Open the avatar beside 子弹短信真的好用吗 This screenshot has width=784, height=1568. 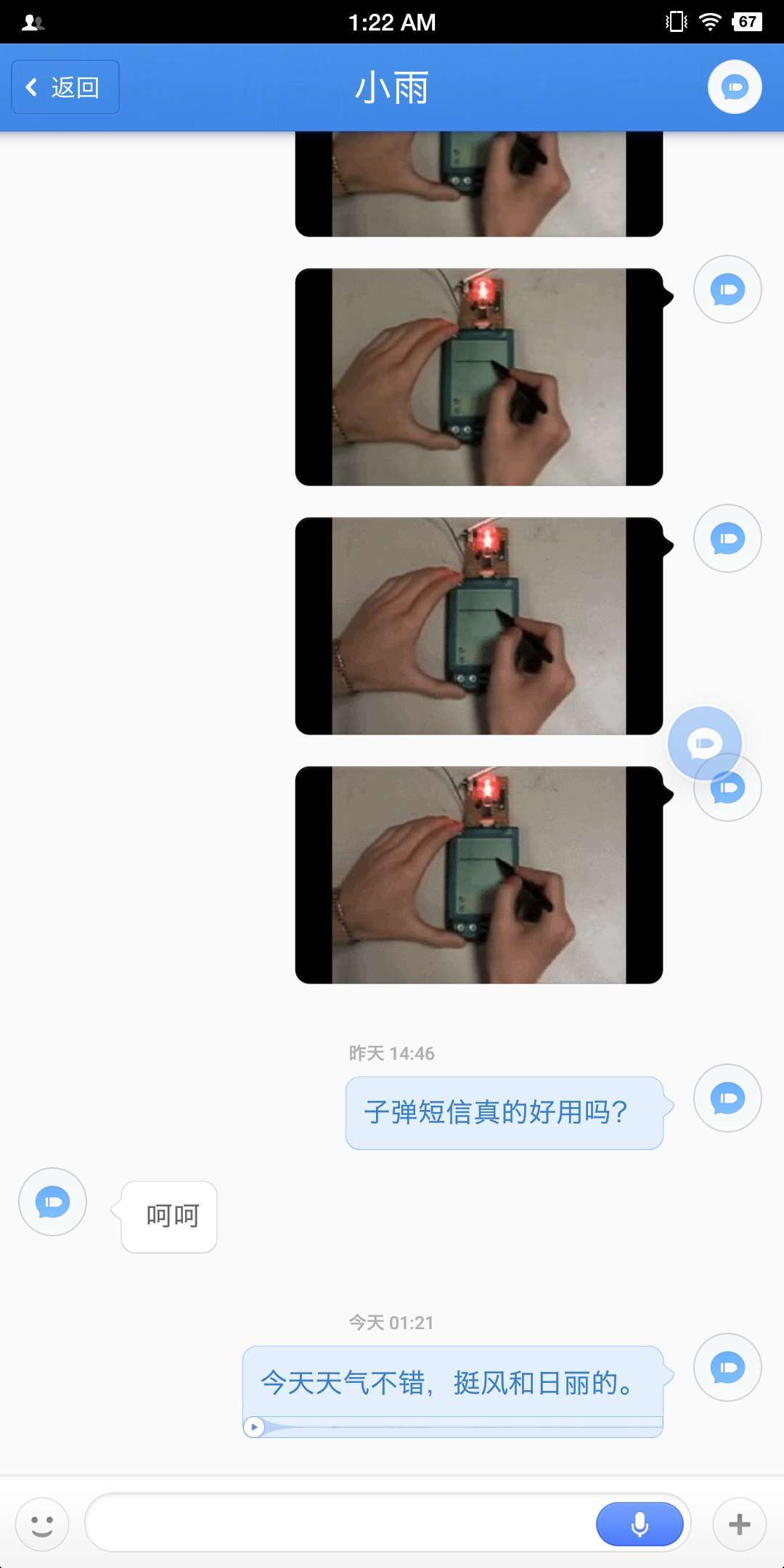click(727, 1098)
